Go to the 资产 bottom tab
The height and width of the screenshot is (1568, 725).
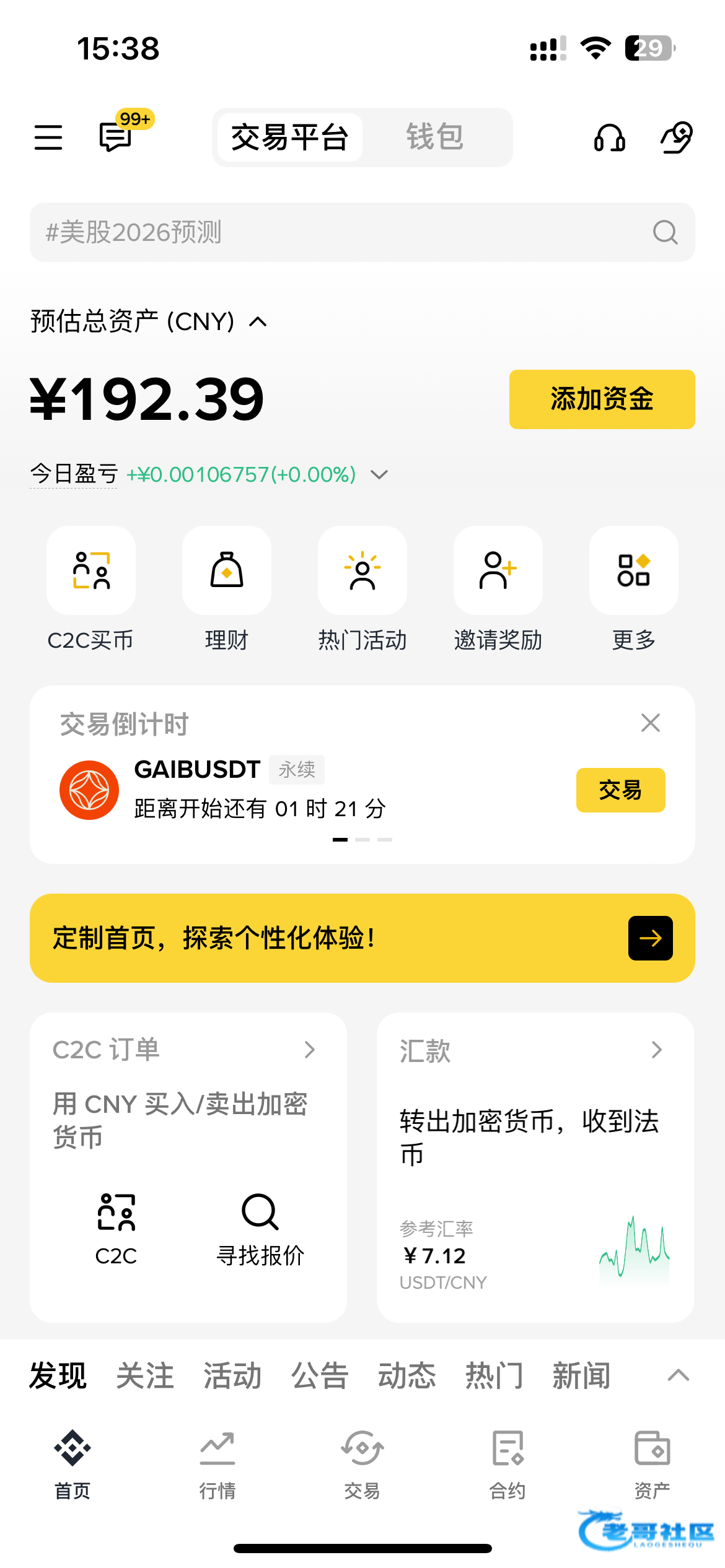point(652,1465)
